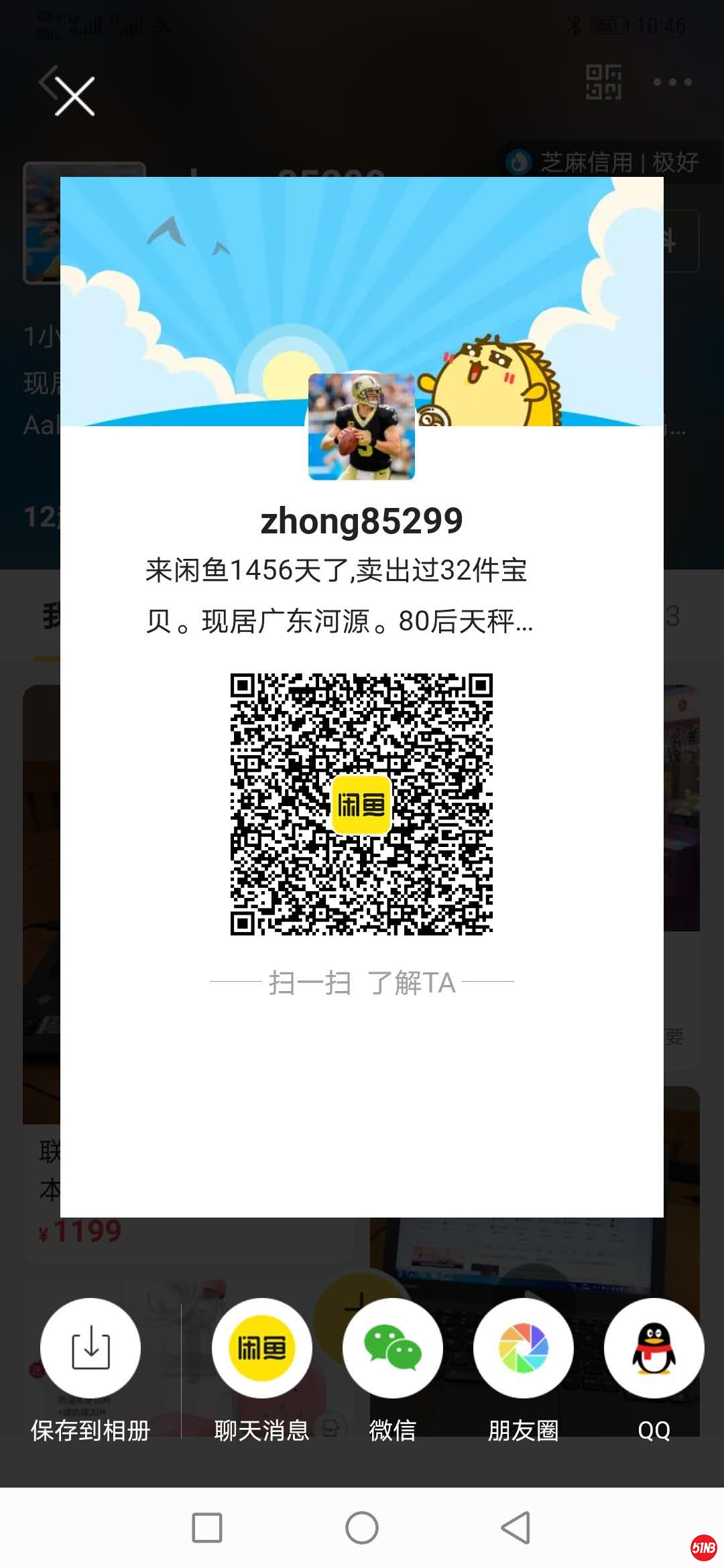Share the card to WeChat
The image size is (724, 1568).
click(x=392, y=1348)
